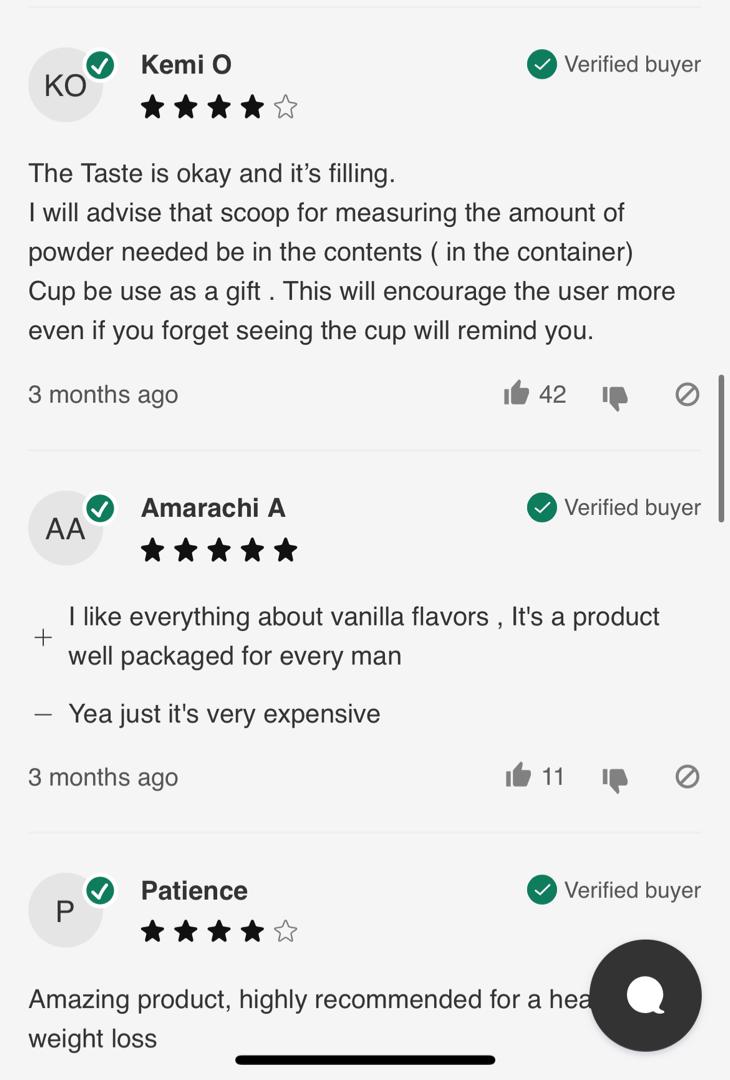
Task: Mark Amarachi A's review as helpful
Action: click(x=518, y=776)
